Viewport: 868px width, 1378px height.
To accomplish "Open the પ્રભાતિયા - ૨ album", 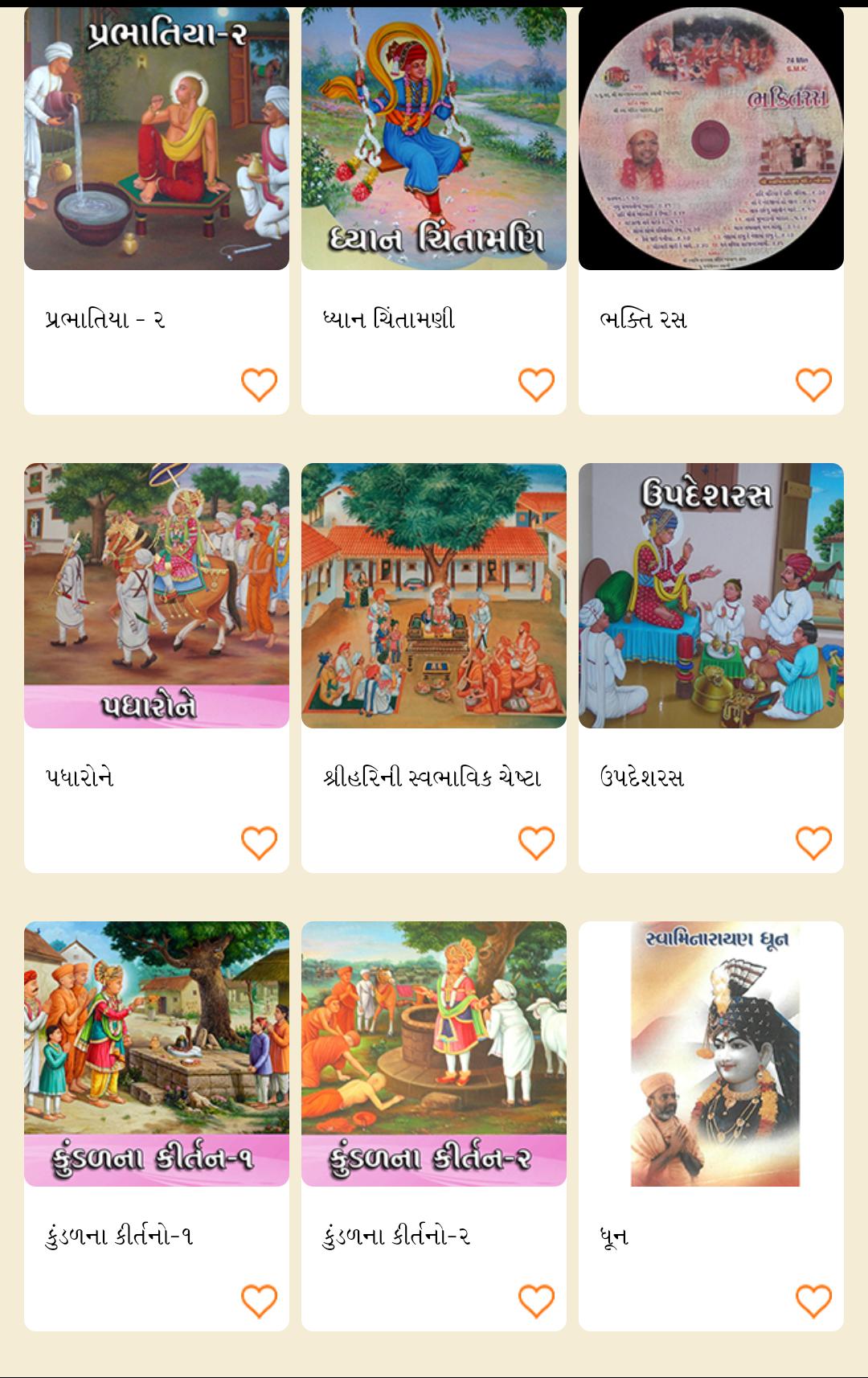I will (157, 138).
